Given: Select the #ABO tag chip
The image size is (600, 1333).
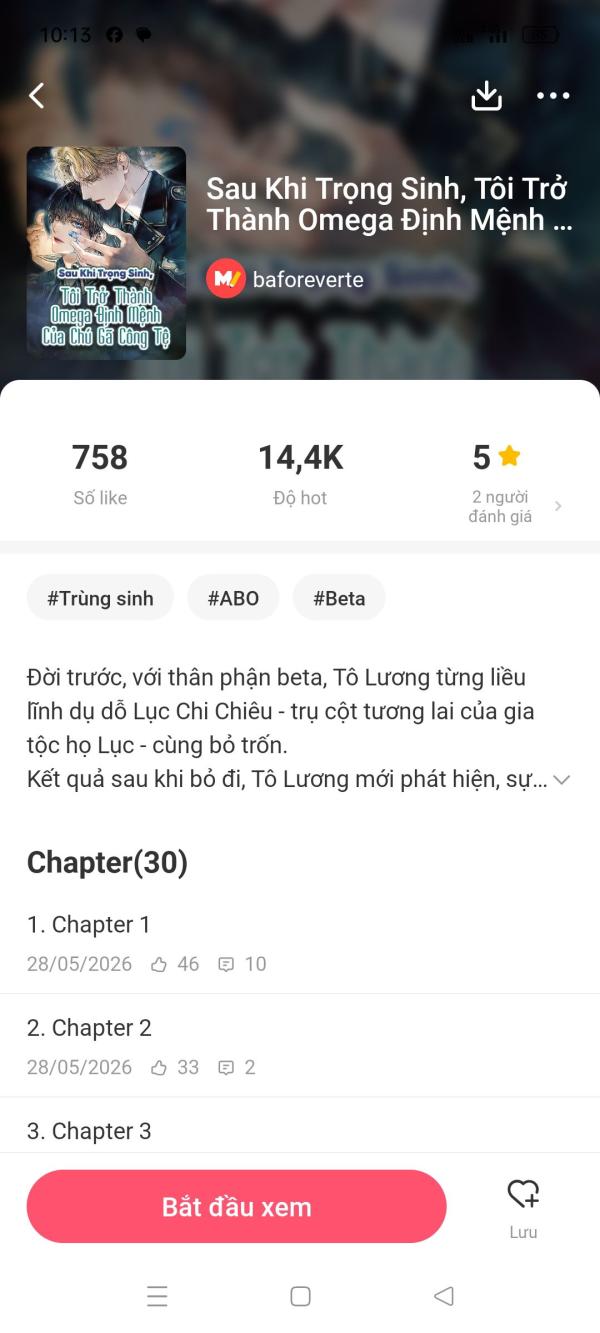Looking at the screenshot, I should click(233, 598).
